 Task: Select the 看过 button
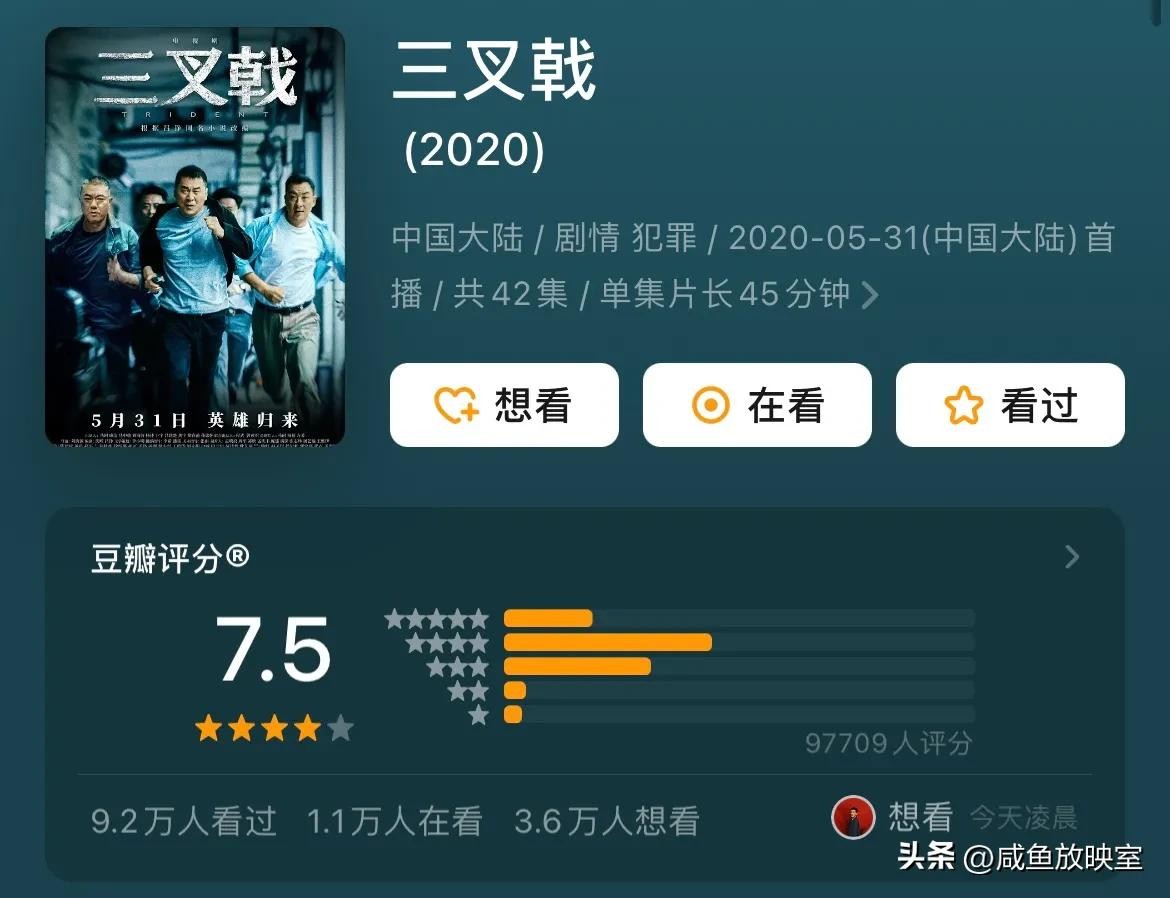coord(1010,405)
